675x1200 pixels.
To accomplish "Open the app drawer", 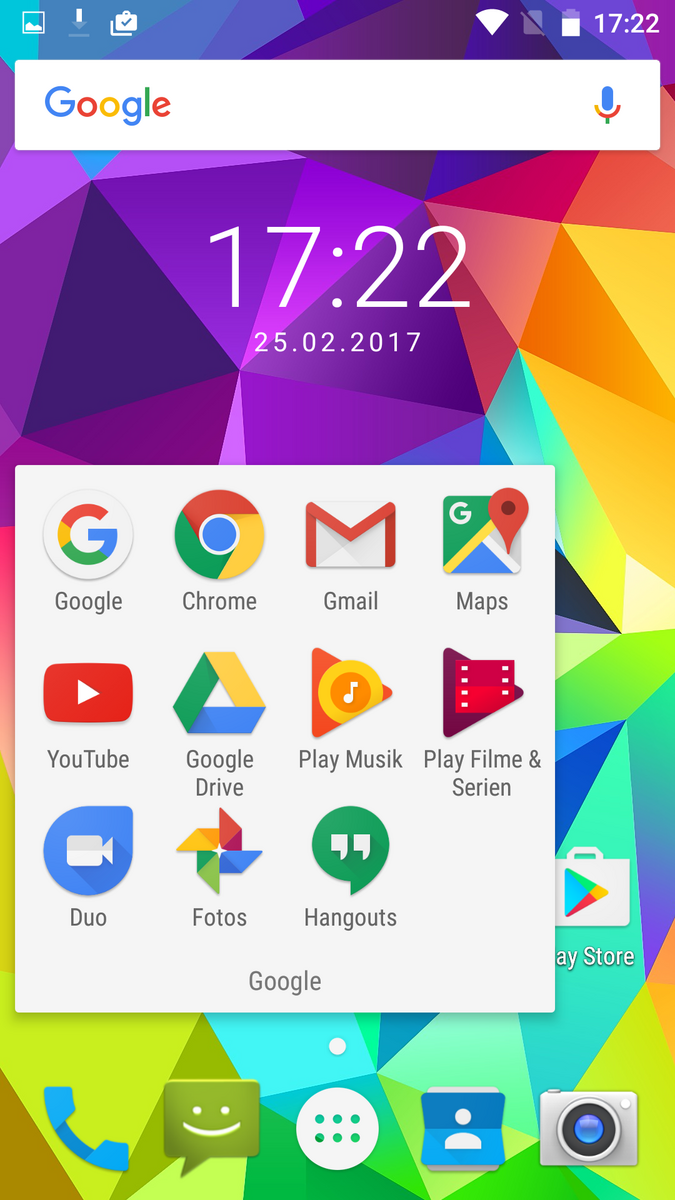I will pos(337,1128).
